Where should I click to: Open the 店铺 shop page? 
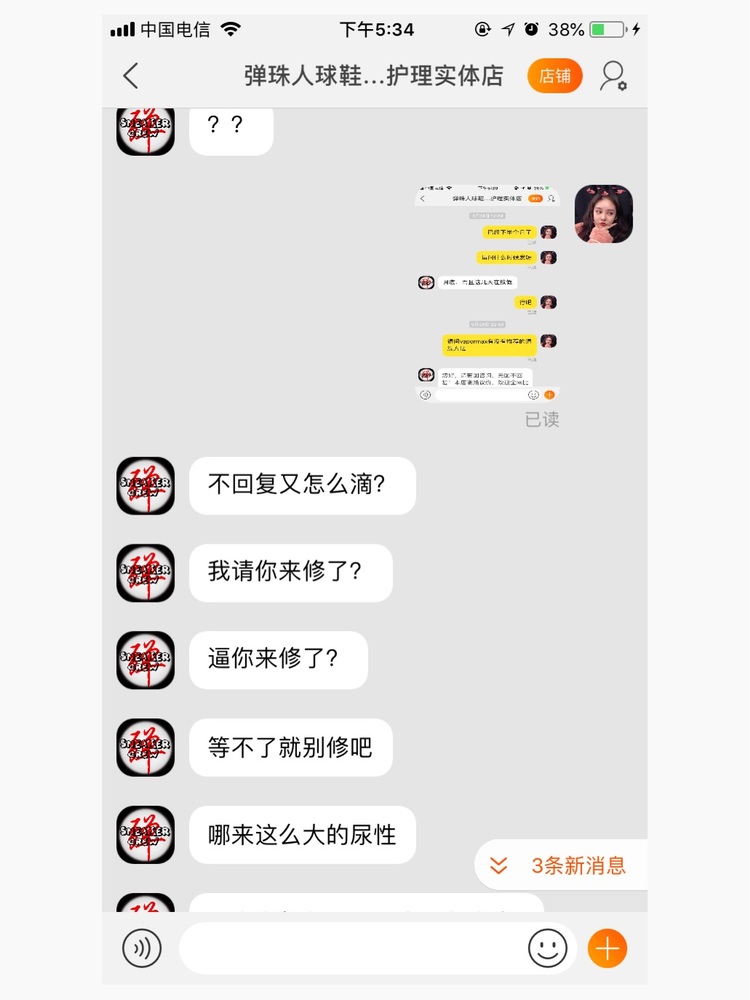555,76
